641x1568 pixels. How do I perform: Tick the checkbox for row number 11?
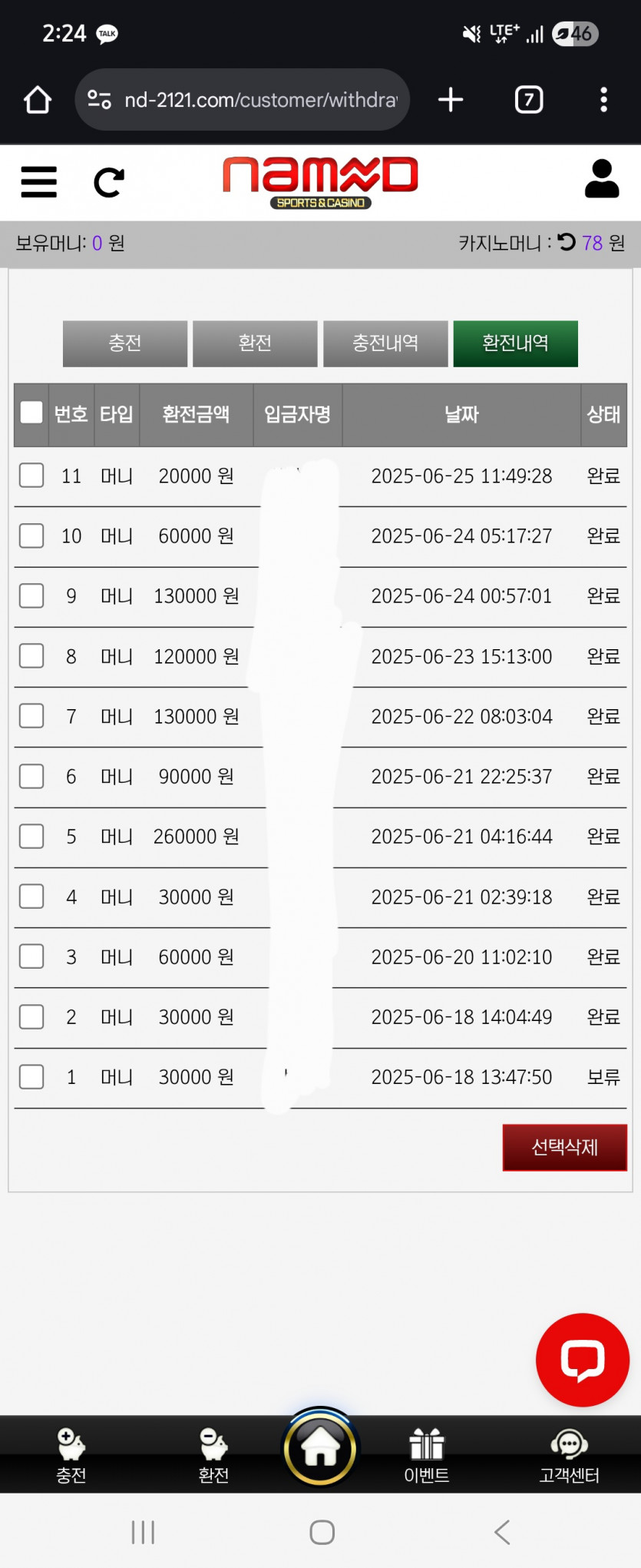pyautogui.click(x=31, y=476)
